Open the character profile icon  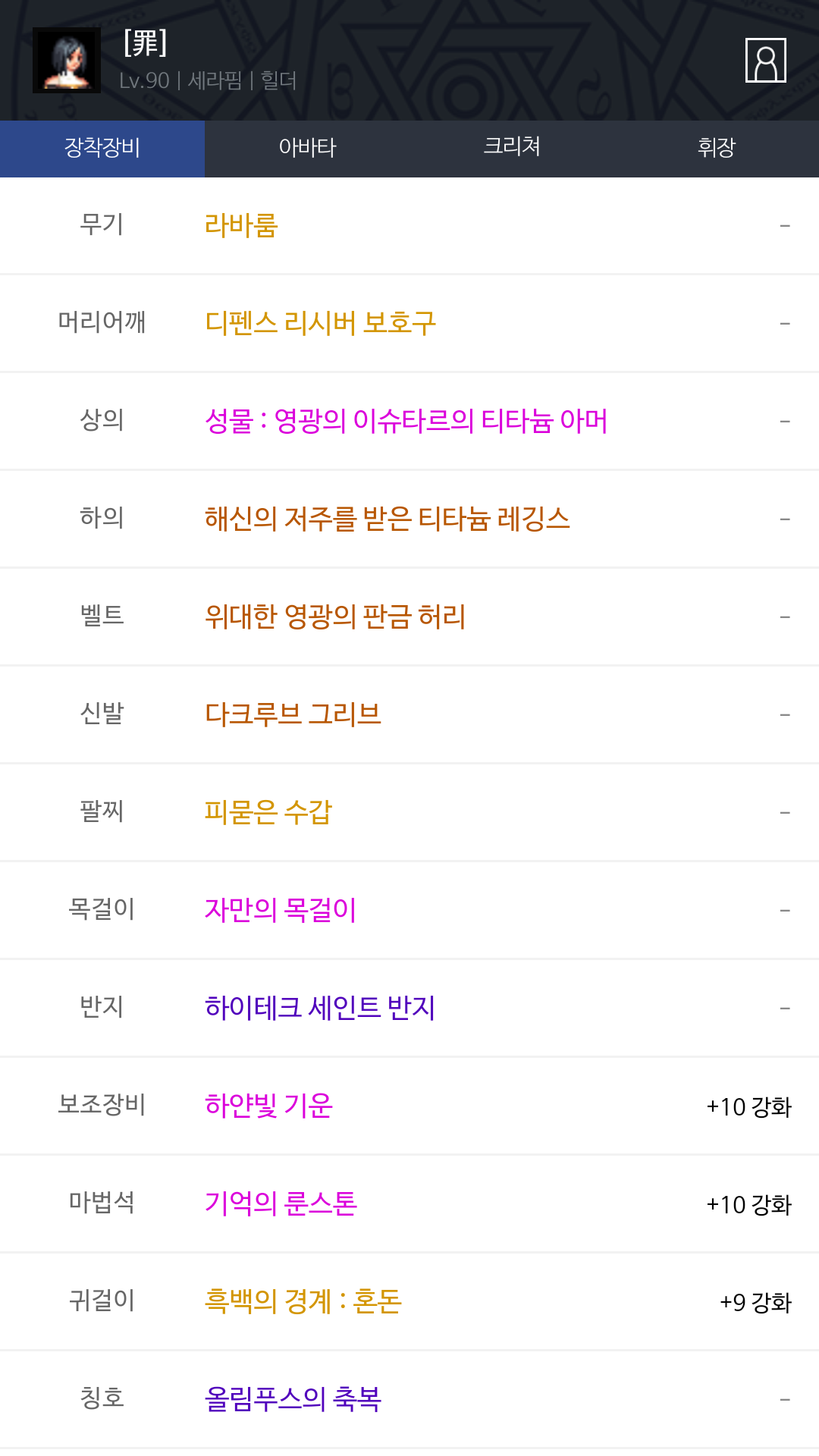click(765, 60)
